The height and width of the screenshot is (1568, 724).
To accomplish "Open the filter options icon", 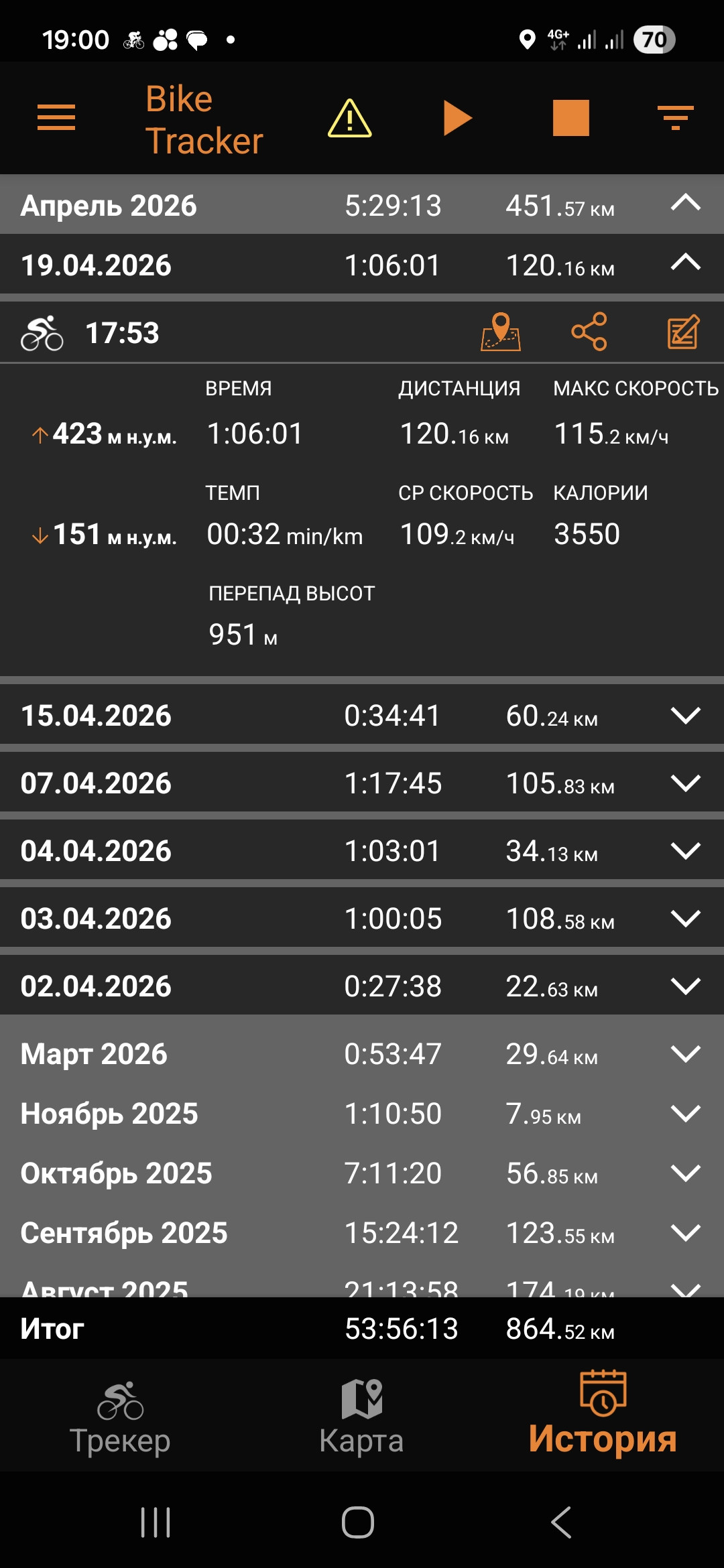I will click(x=675, y=118).
